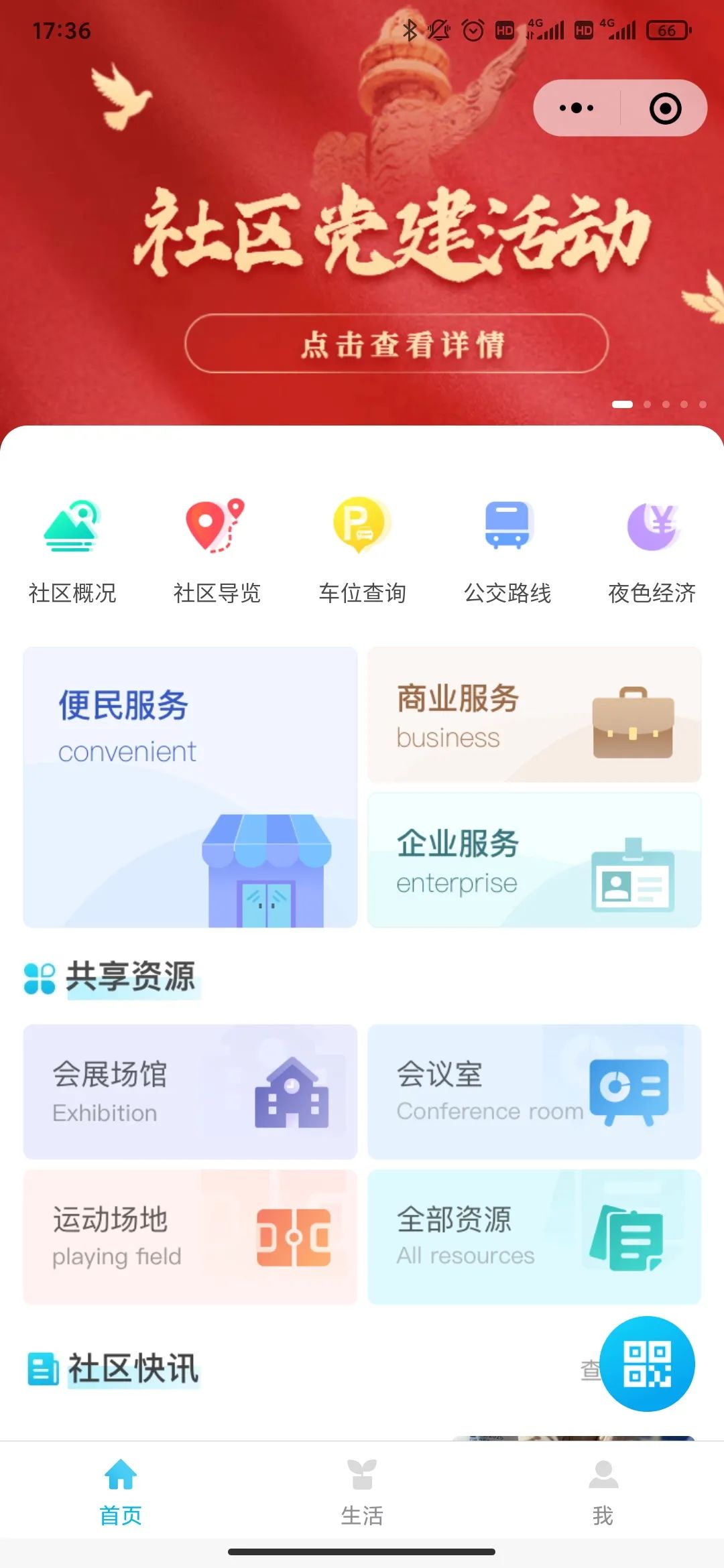Open the 商业服务 business services card
The image size is (724, 1568).
(x=533, y=717)
